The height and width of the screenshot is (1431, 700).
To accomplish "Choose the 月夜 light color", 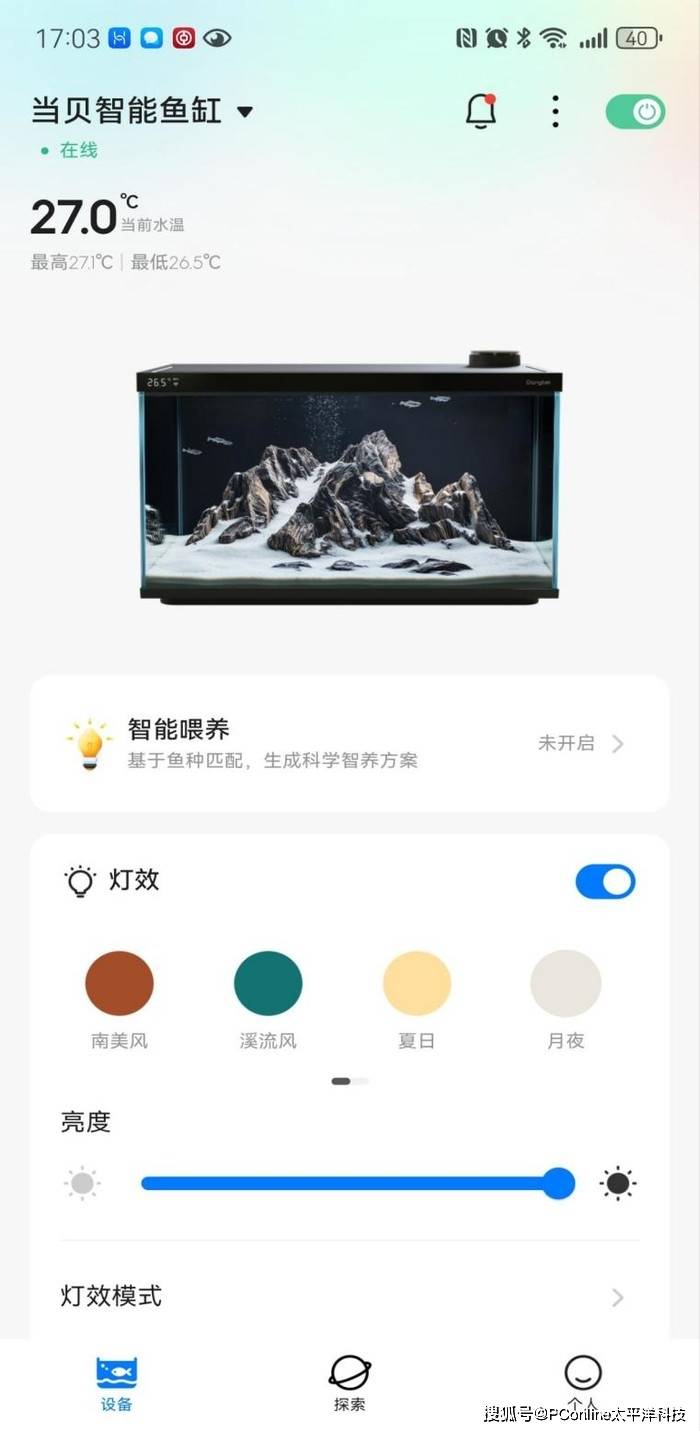I will [x=566, y=984].
